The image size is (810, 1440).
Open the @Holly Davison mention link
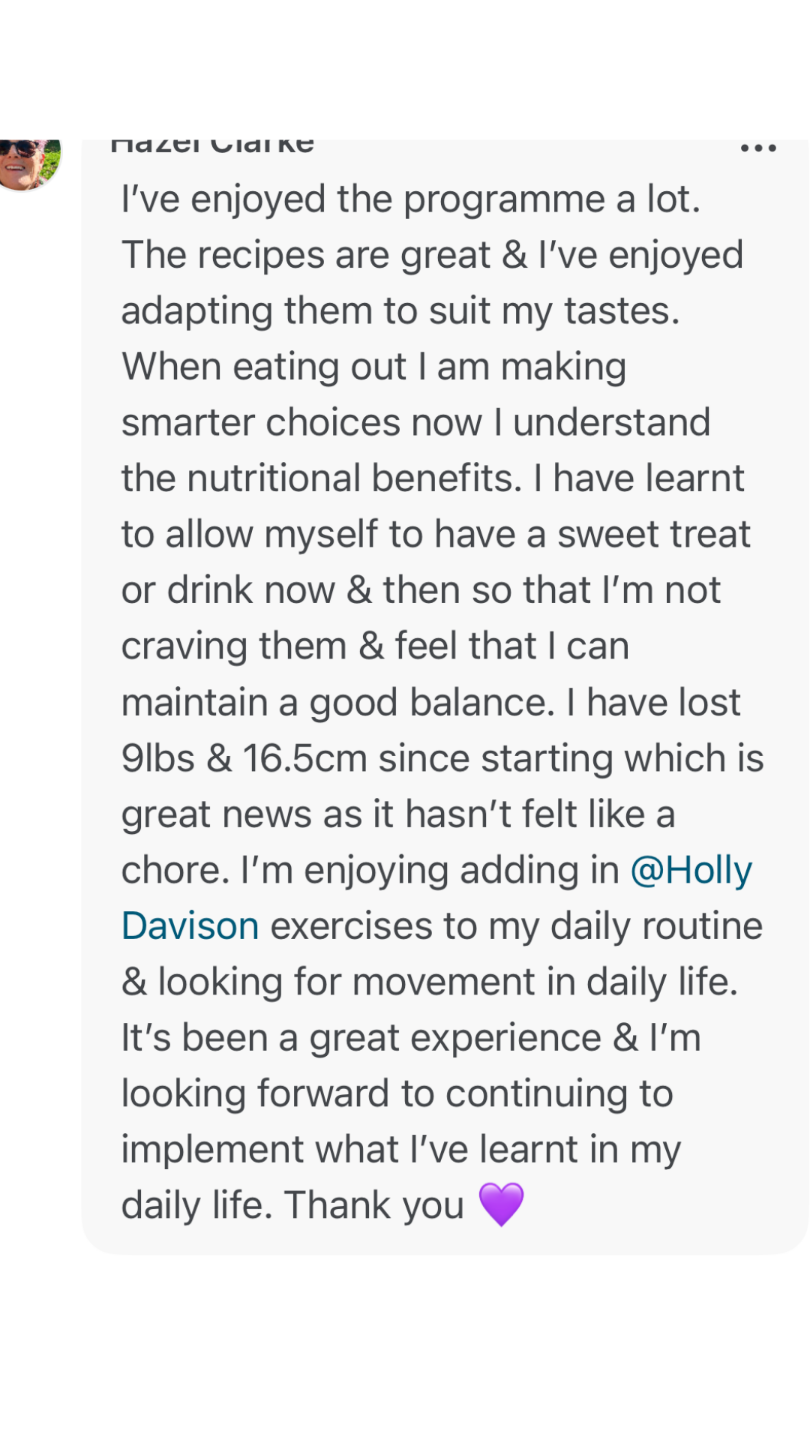click(691, 871)
